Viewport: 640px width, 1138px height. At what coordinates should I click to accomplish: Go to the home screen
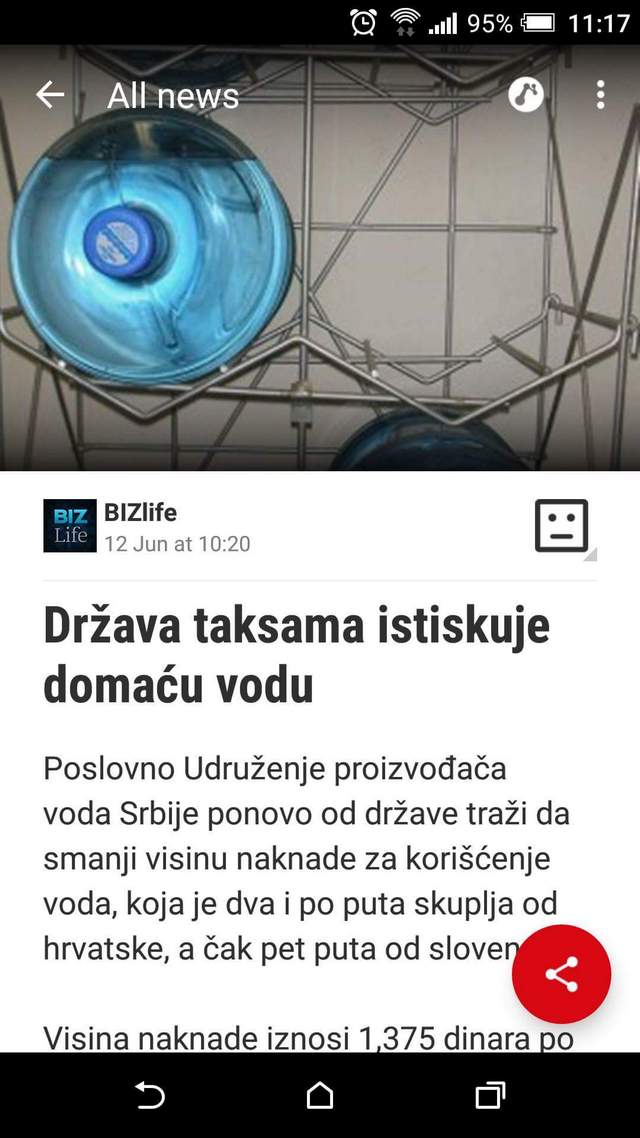point(320,1096)
